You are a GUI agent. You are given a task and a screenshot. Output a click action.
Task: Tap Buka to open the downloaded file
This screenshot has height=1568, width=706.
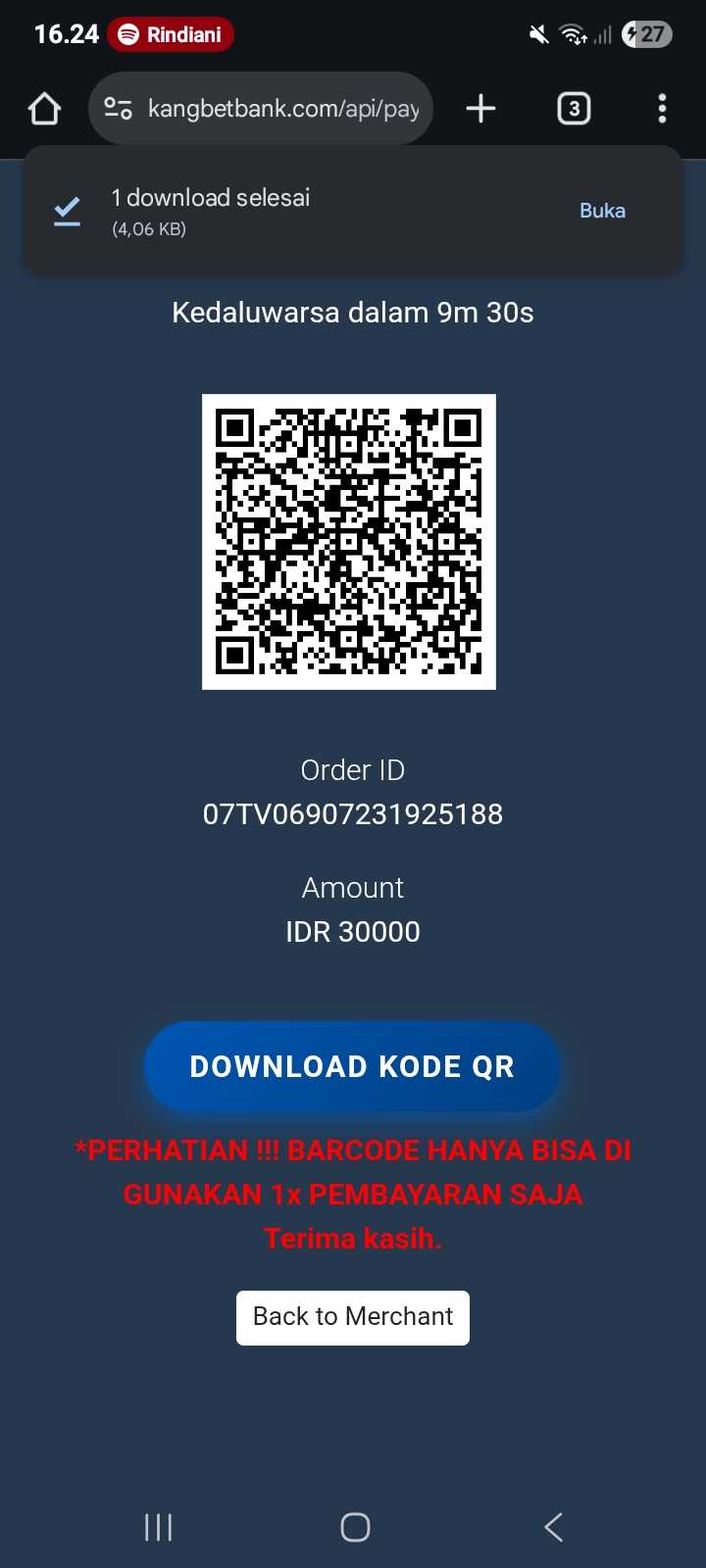coord(602,211)
